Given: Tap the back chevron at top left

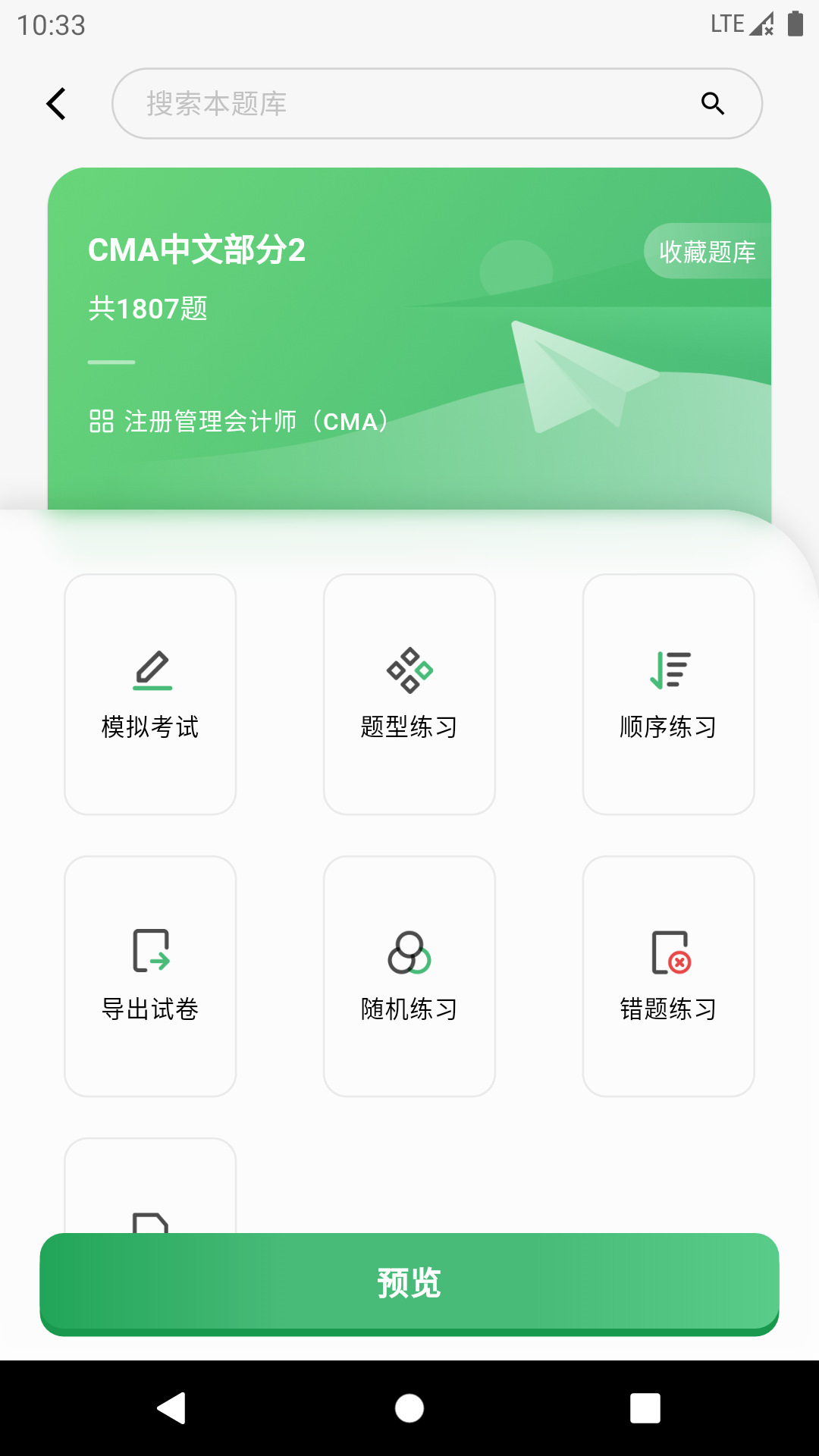Looking at the screenshot, I should click(x=57, y=103).
